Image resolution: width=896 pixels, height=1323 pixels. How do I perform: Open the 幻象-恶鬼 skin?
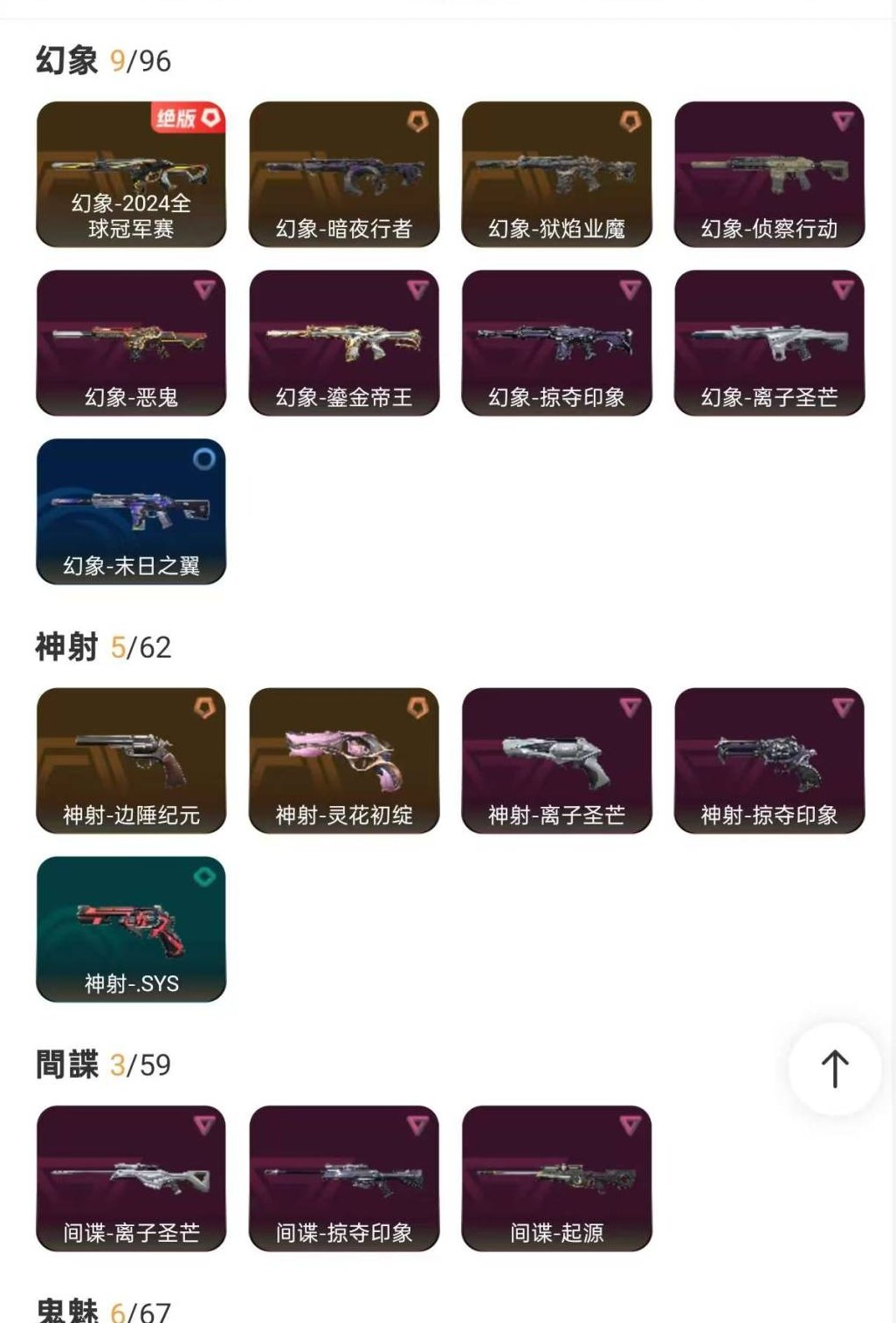[130, 342]
